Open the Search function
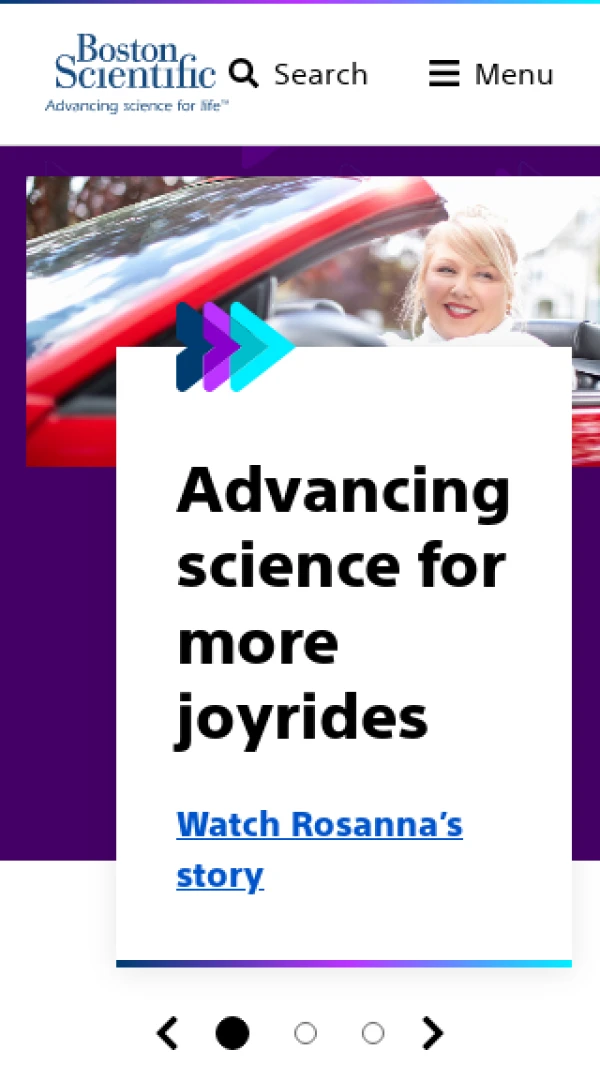 coord(298,74)
